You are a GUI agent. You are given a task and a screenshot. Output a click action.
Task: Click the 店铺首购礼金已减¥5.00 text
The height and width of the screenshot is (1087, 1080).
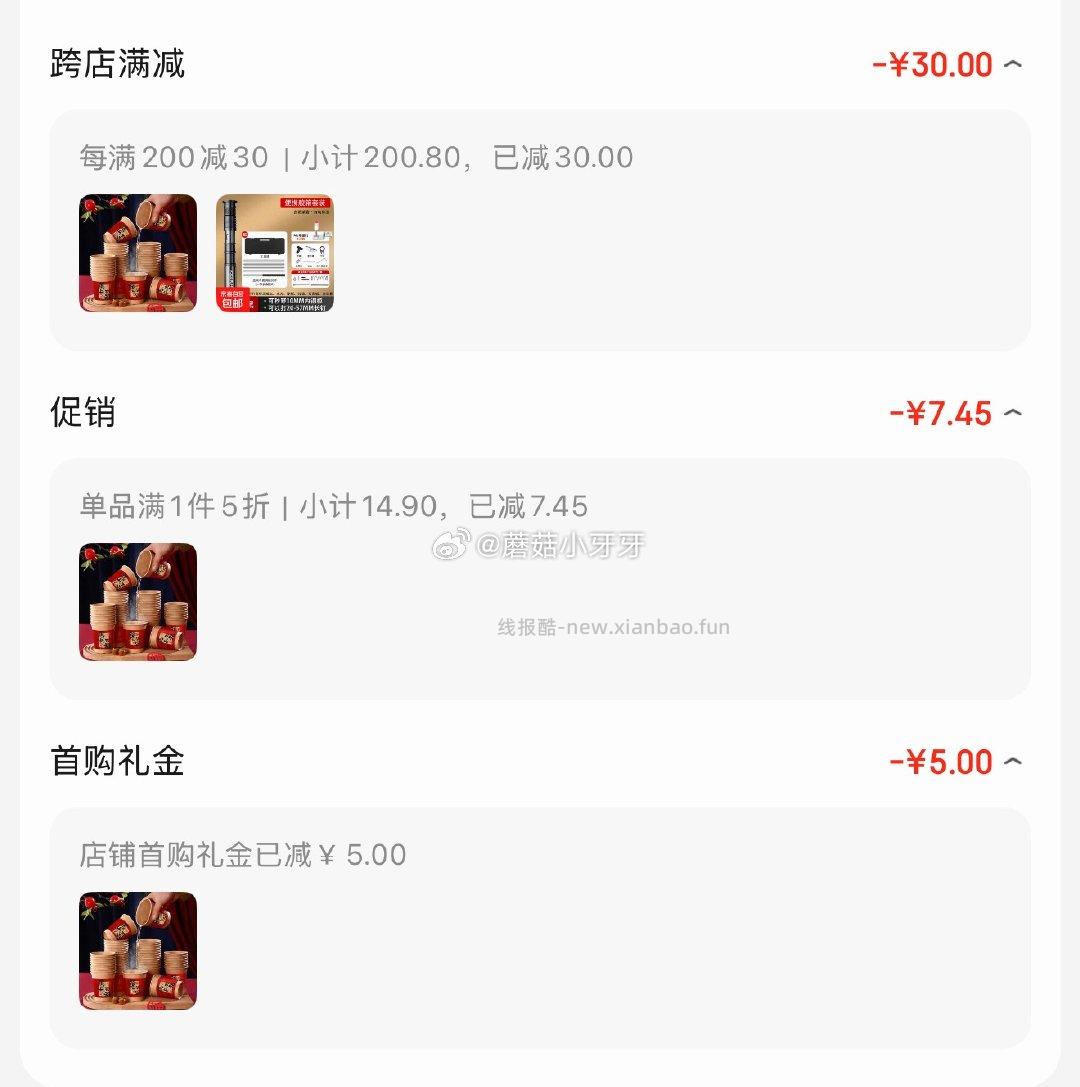click(240, 855)
